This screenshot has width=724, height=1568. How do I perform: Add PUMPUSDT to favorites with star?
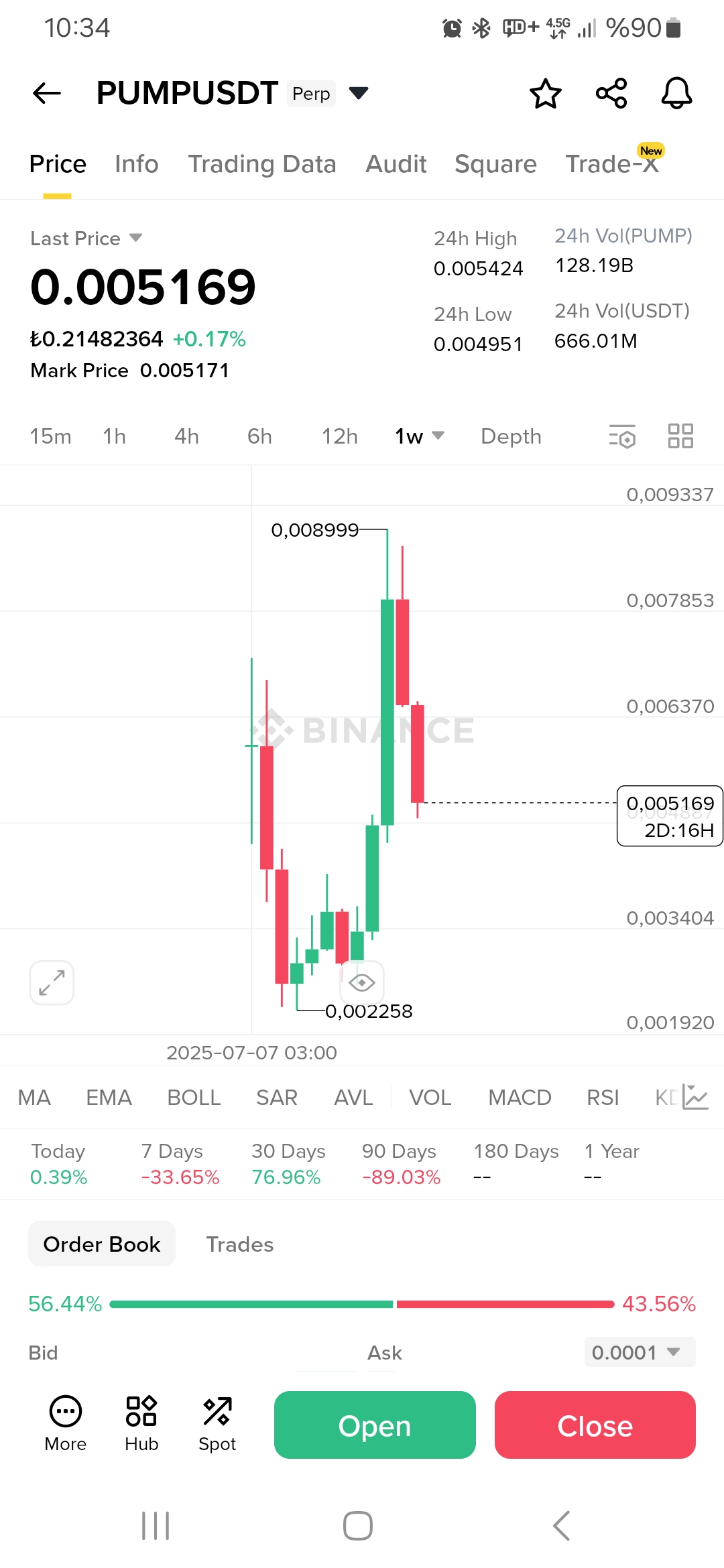coord(545,93)
